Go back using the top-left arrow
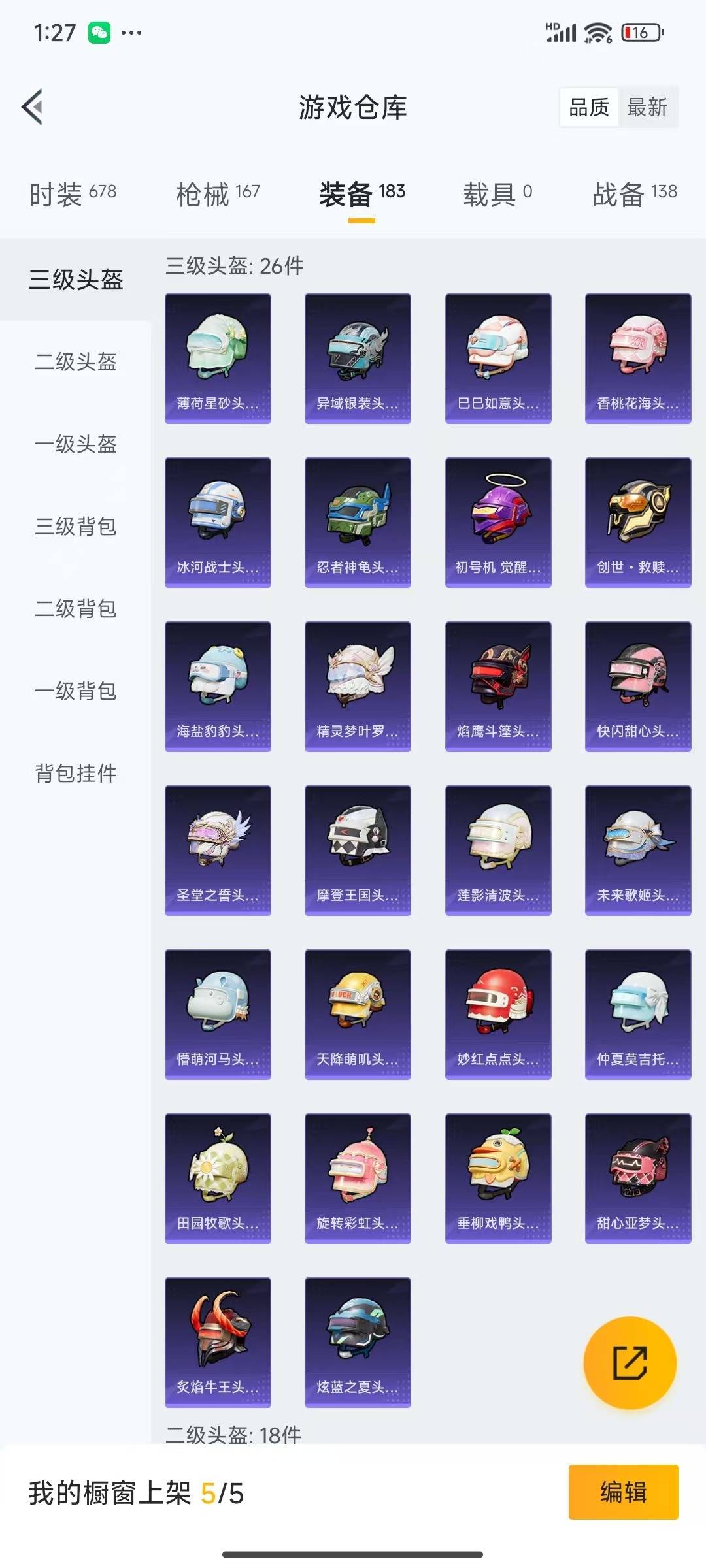 [33, 107]
